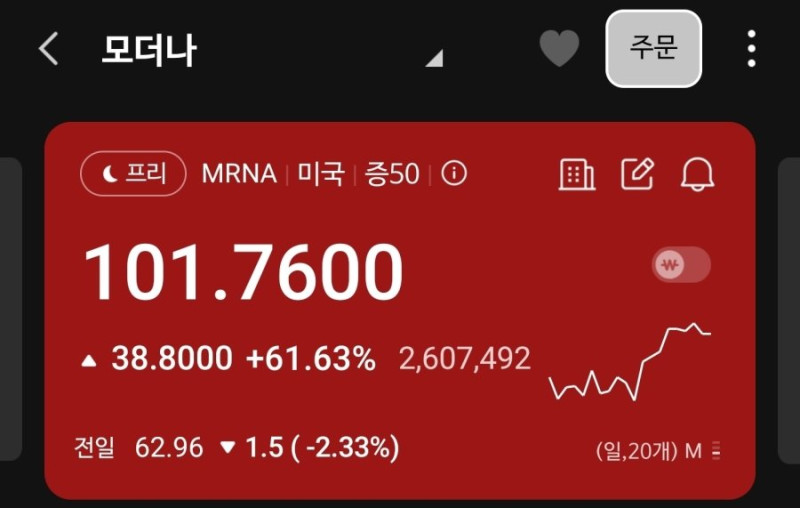
Task: Set a price alert with the bell
Action: (x=697, y=174)
